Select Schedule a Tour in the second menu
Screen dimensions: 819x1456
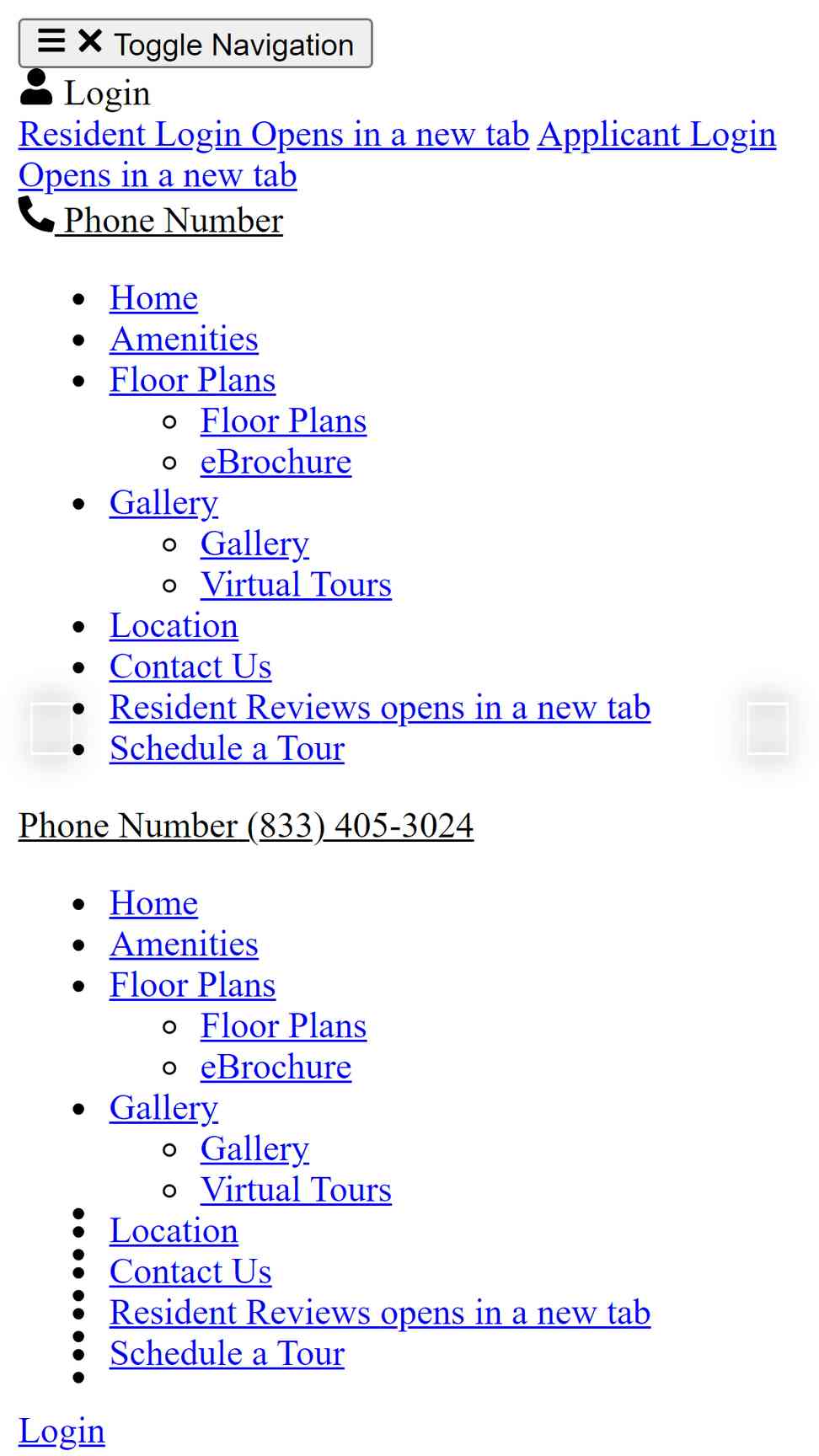tap(227, 1353)
